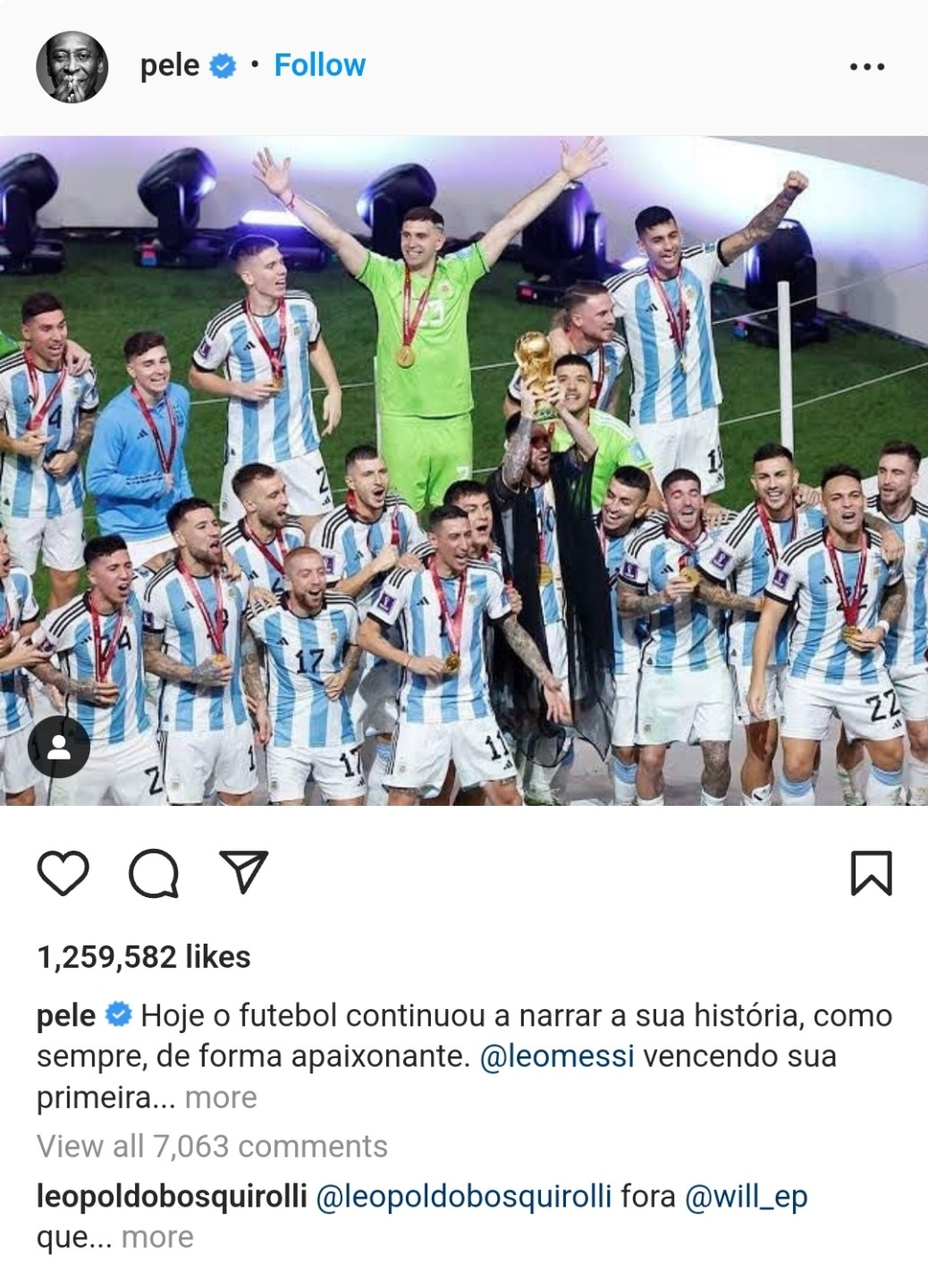
Task: Save the post with the bookmark icon
Action: pos(870,873)
